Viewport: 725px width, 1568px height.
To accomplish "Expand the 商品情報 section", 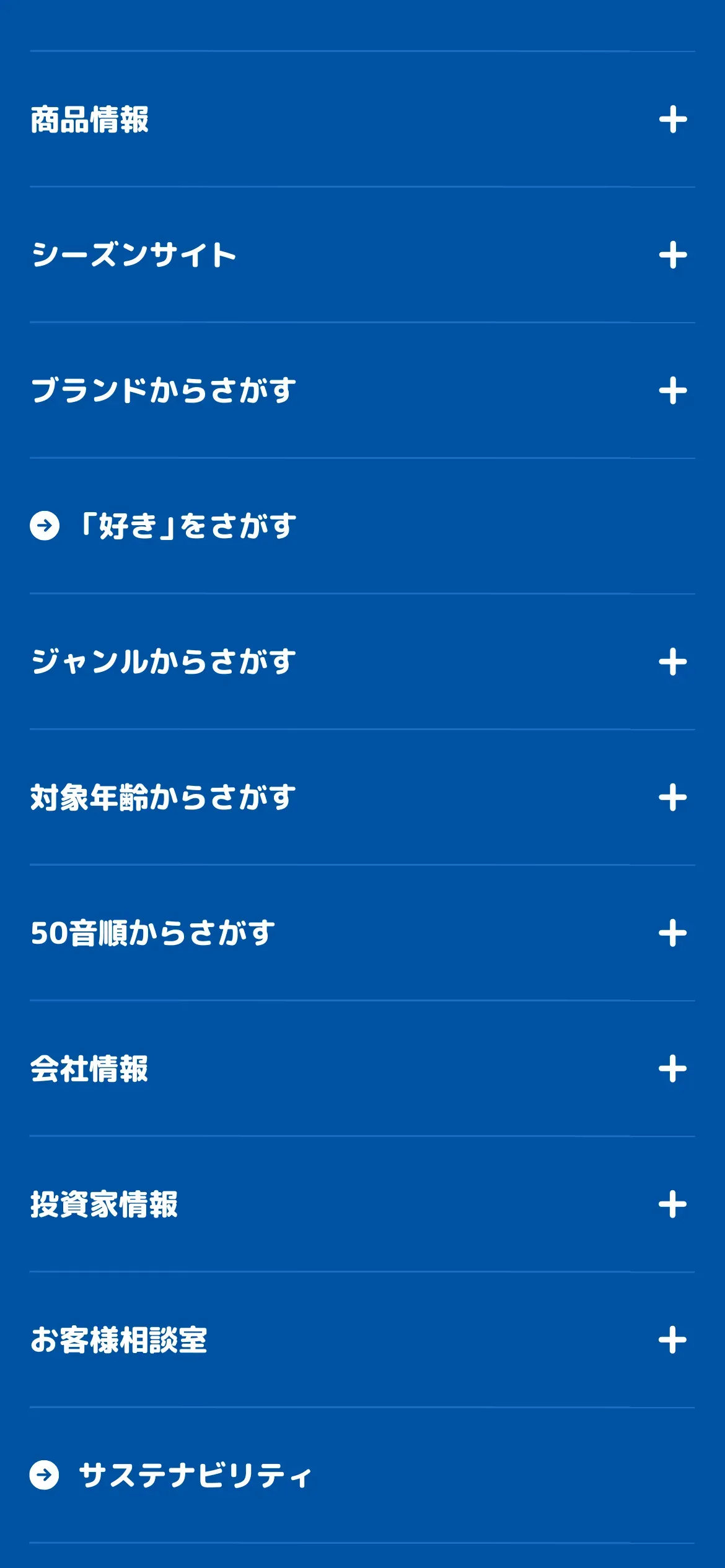I will (672, 120).
